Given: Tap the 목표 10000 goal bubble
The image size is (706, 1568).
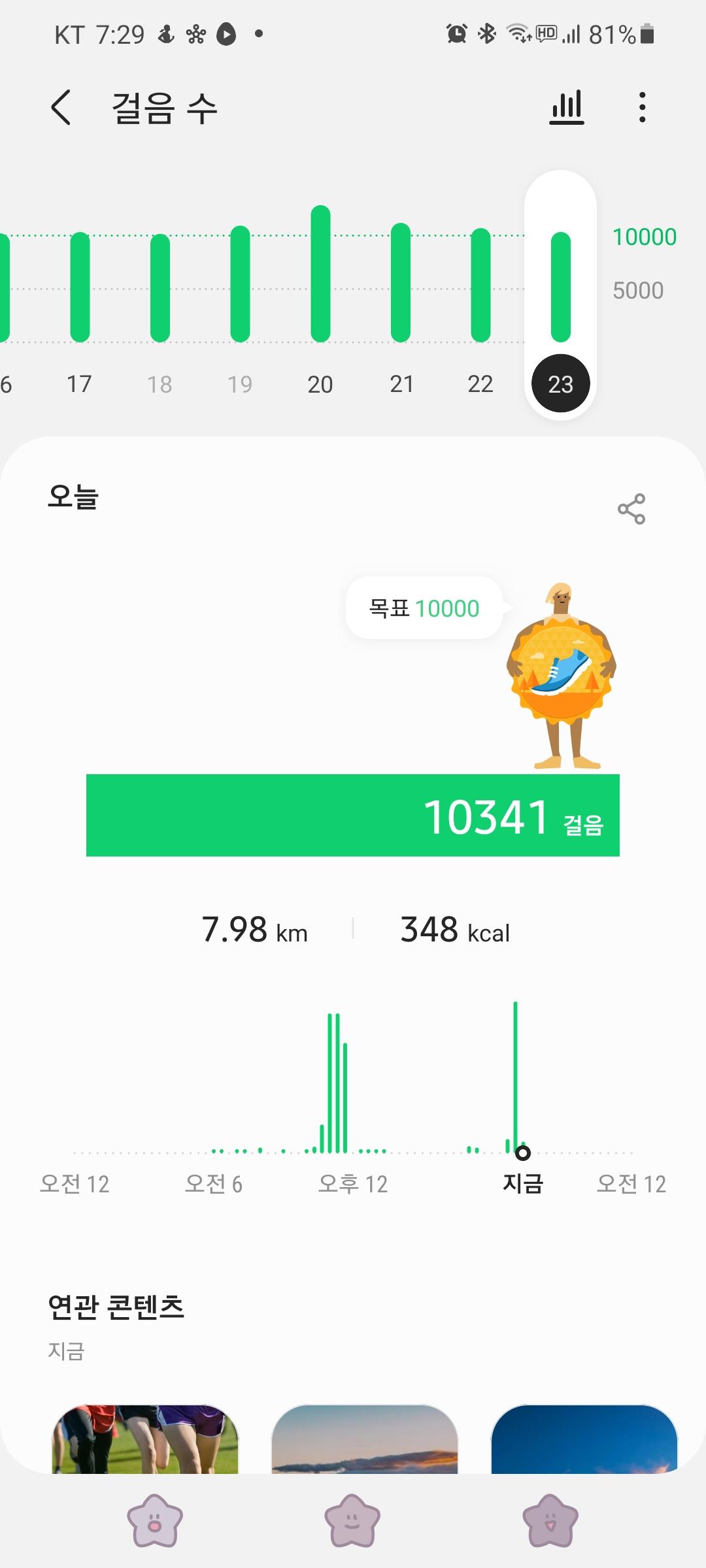Looking at the screenshot, I should (424, 608).
